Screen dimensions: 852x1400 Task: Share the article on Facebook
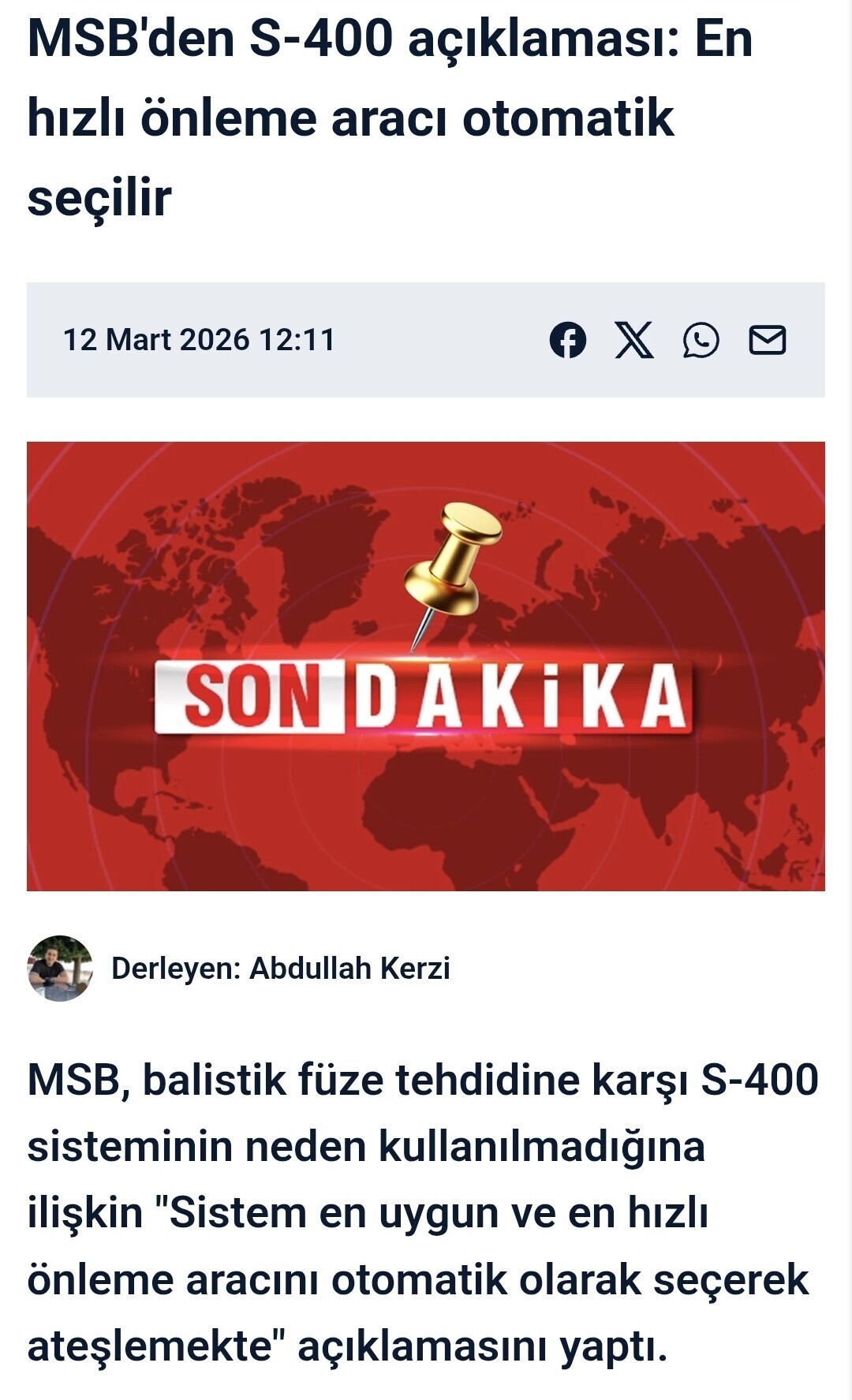[x=567, y=340]
